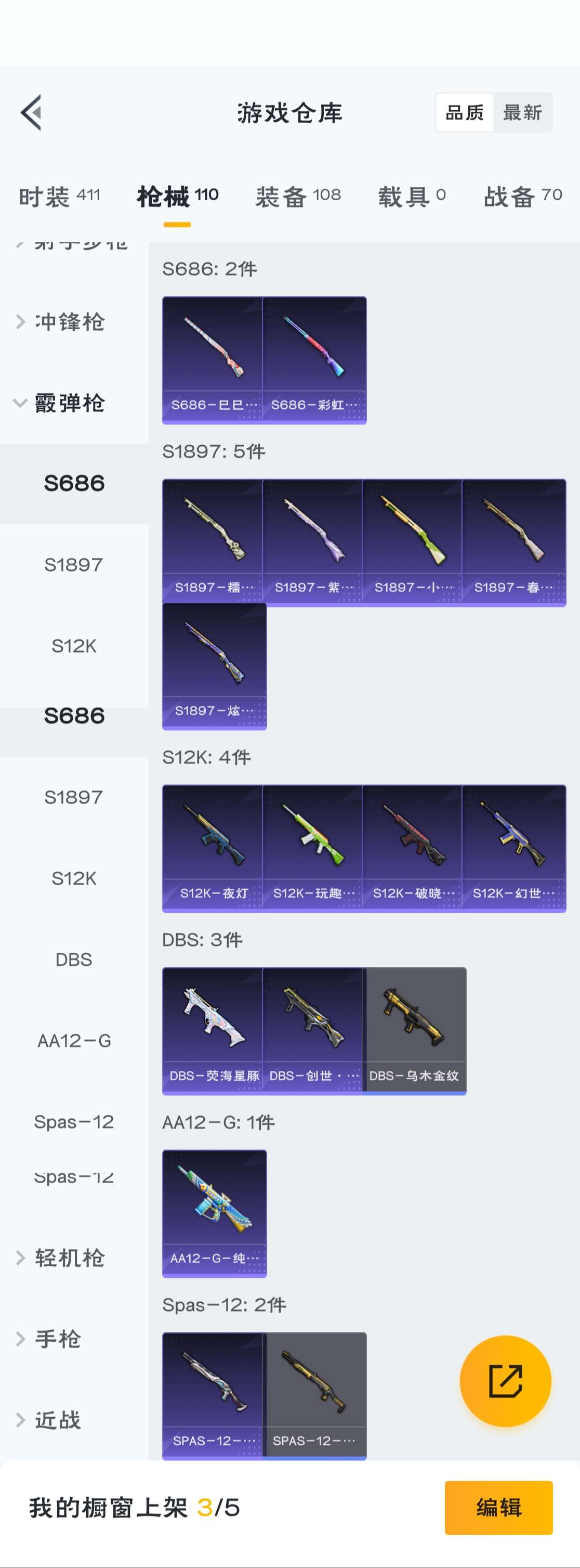This screenshot has height=1568, width=580.
Task: Switch to the 时装 tab
Action: click(x=59, y=197)
